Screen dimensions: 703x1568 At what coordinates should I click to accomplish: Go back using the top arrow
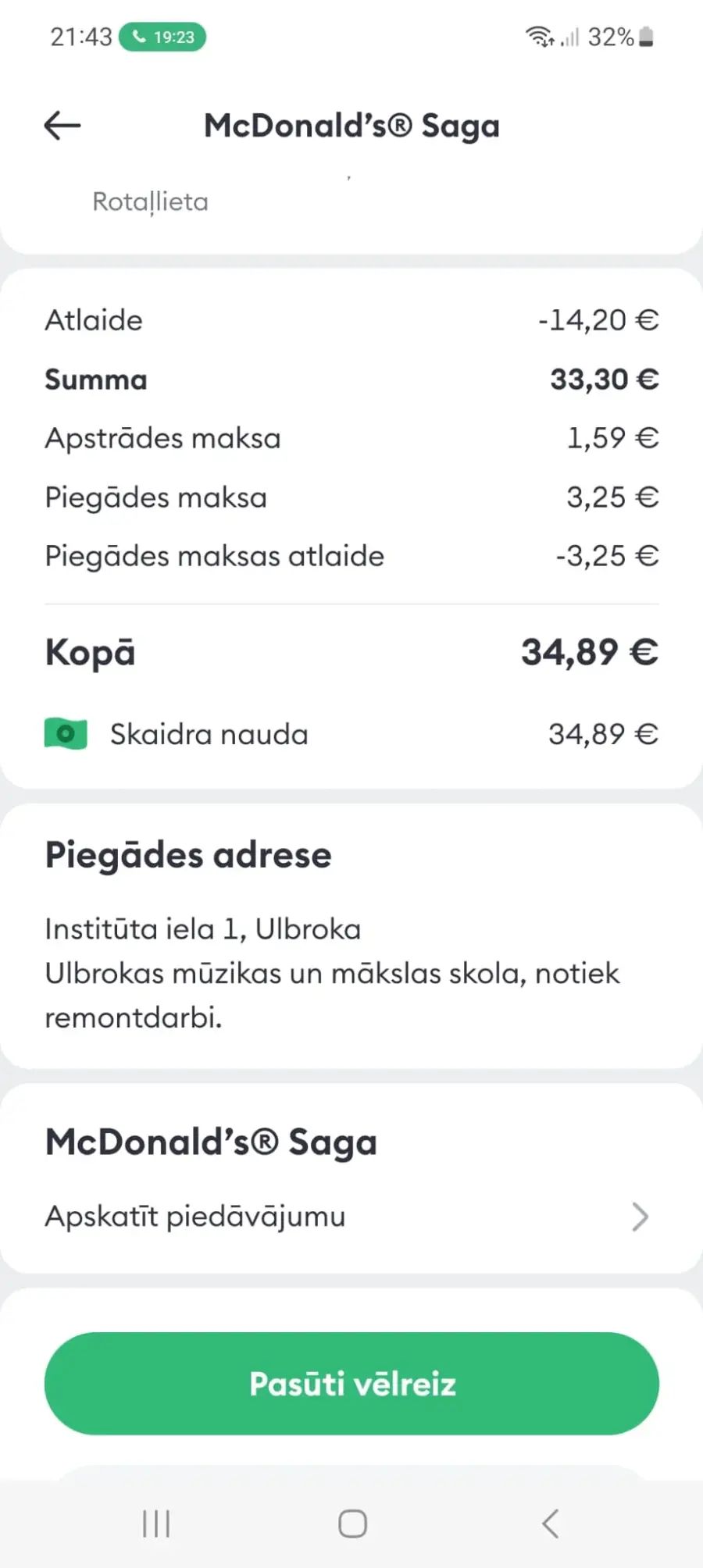[62, 125]
